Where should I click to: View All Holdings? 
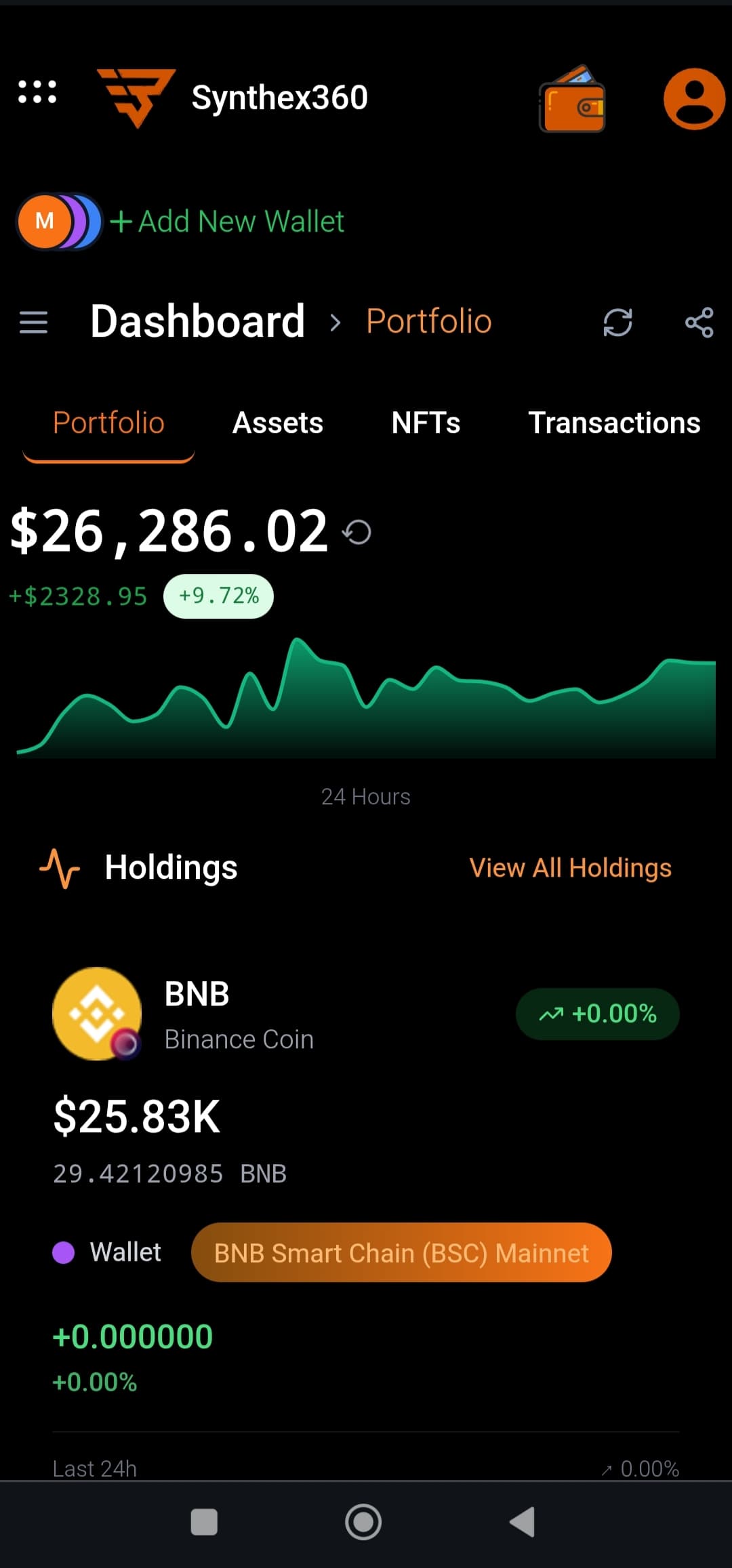[570, 868]
